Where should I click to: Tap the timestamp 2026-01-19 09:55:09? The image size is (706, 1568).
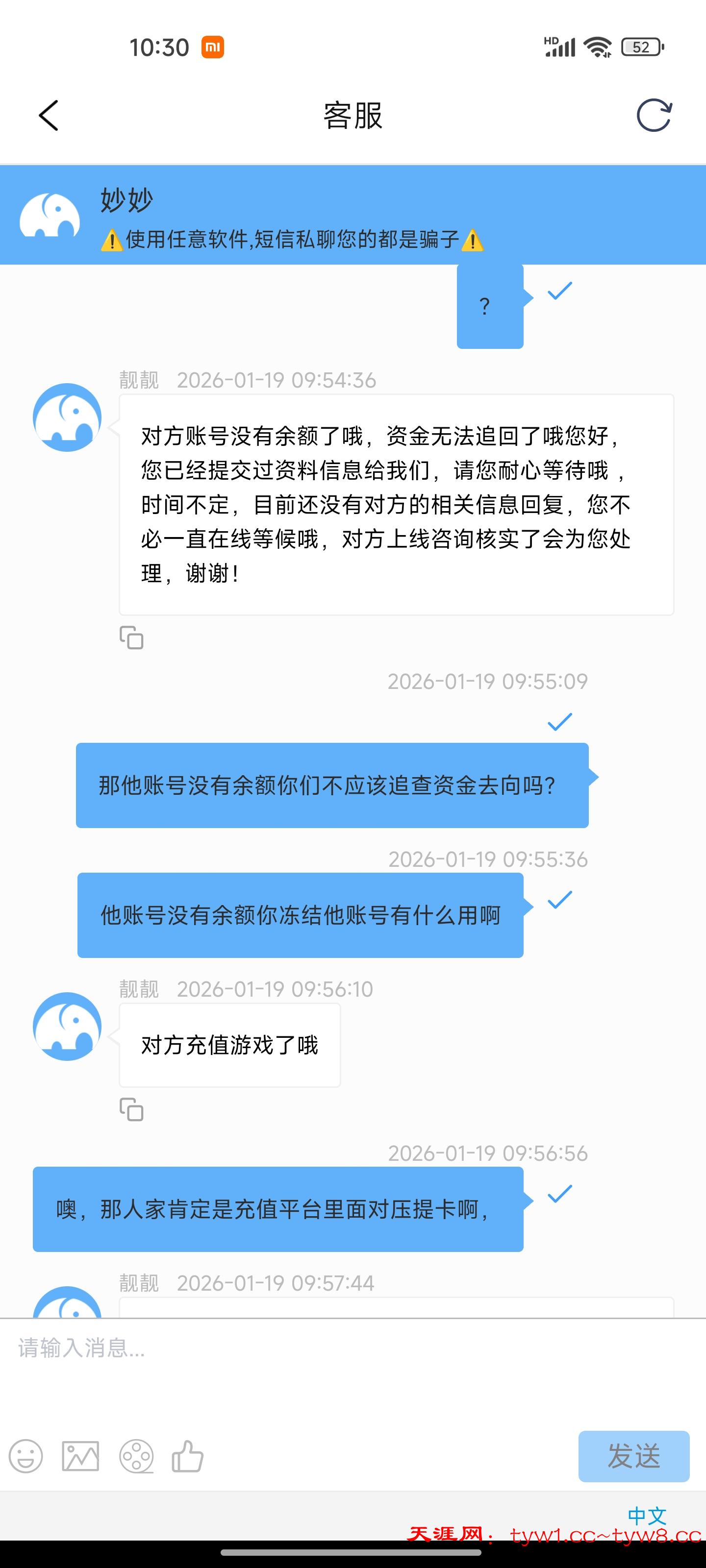point(488,682)
